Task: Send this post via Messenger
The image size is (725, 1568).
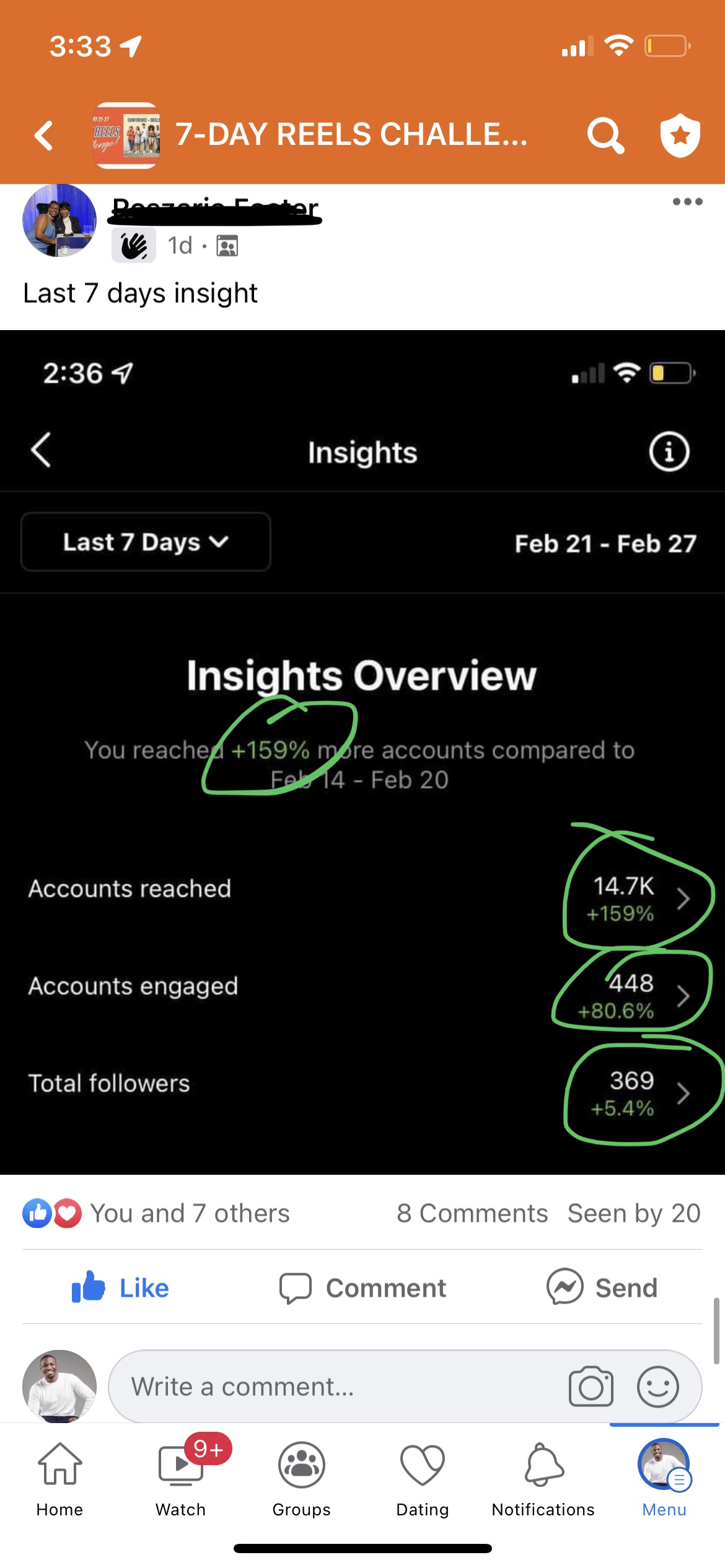Action: [602, 1287]
